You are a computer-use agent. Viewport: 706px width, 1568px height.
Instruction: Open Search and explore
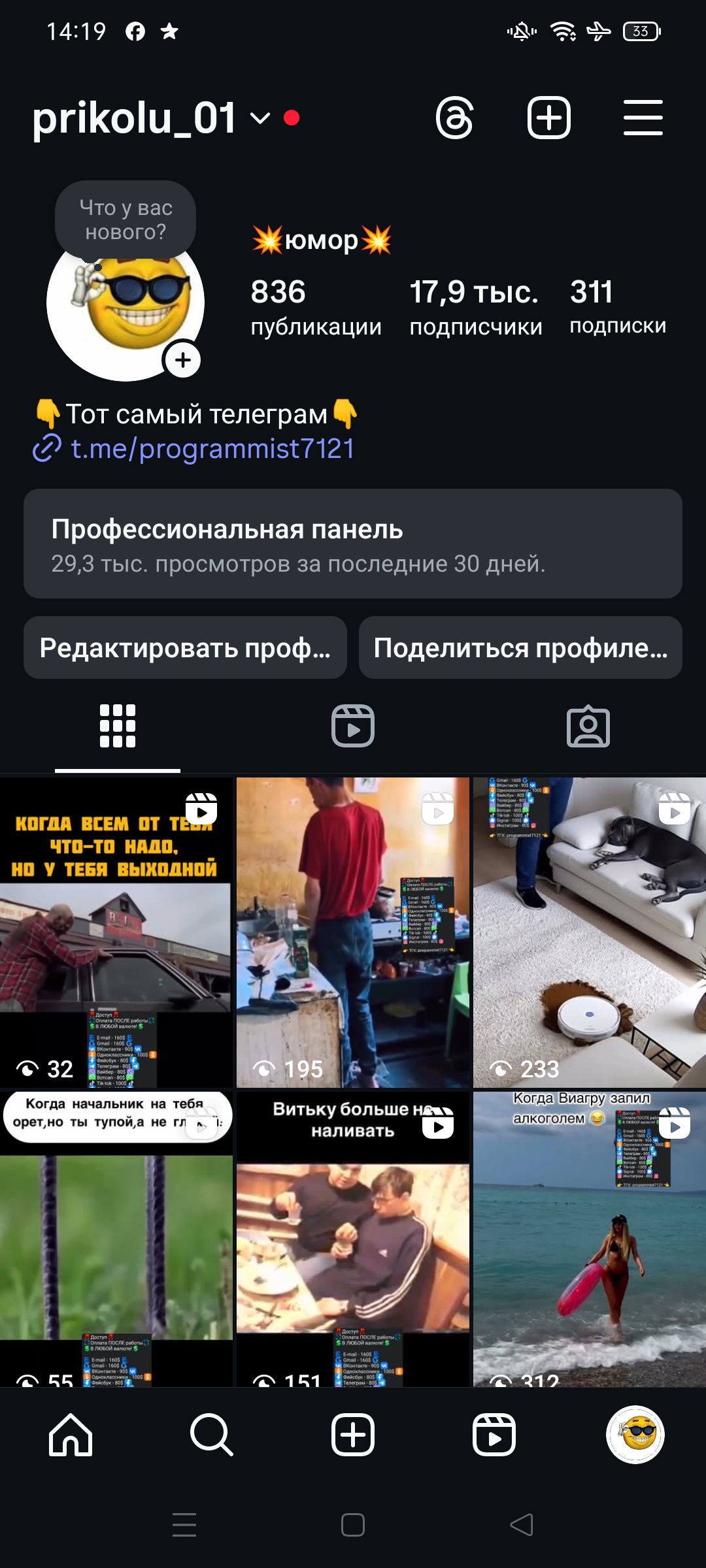pyautogui.click(x=211, y=1435)
